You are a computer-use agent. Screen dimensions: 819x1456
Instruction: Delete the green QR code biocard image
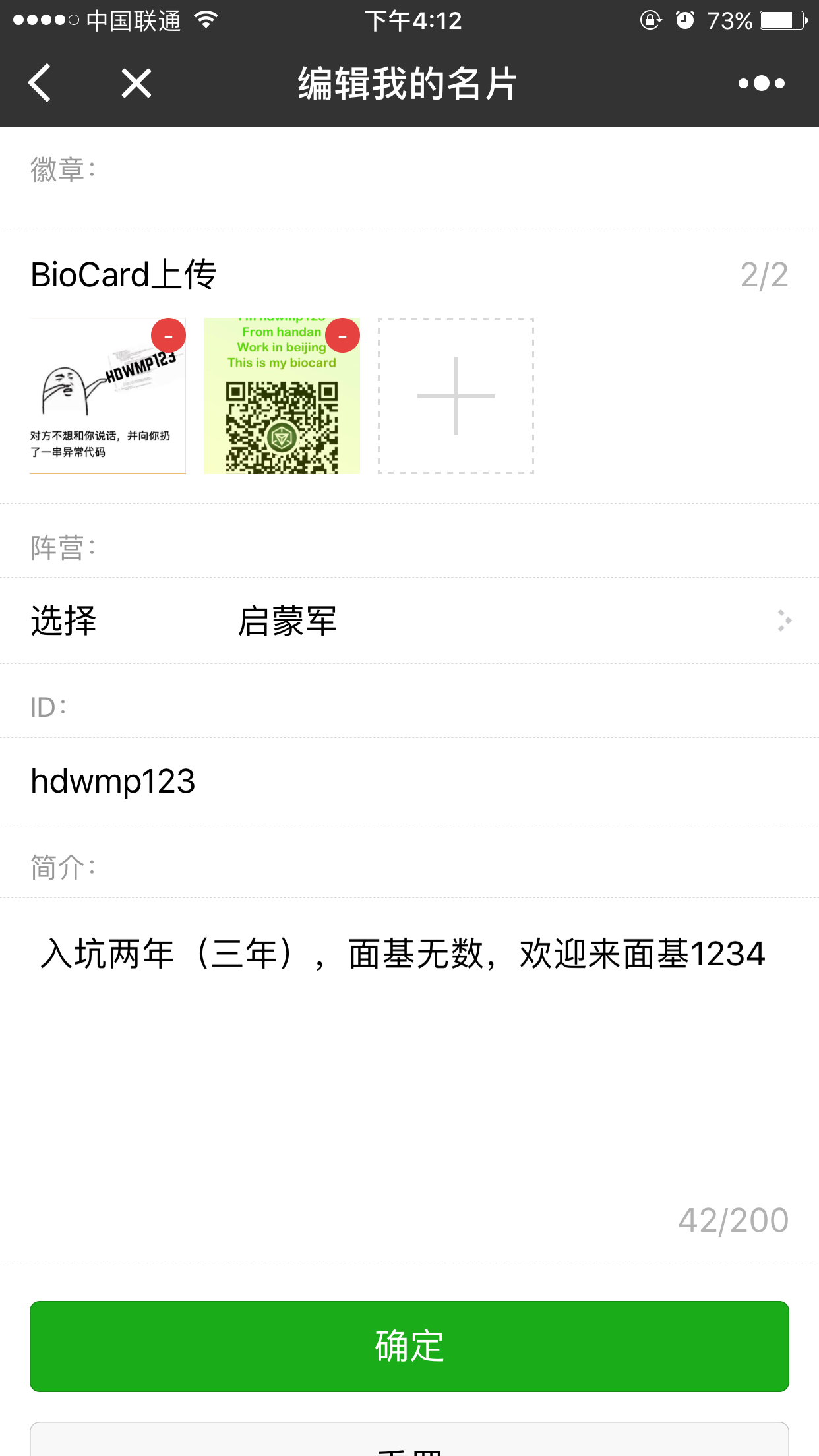(342, 336)
